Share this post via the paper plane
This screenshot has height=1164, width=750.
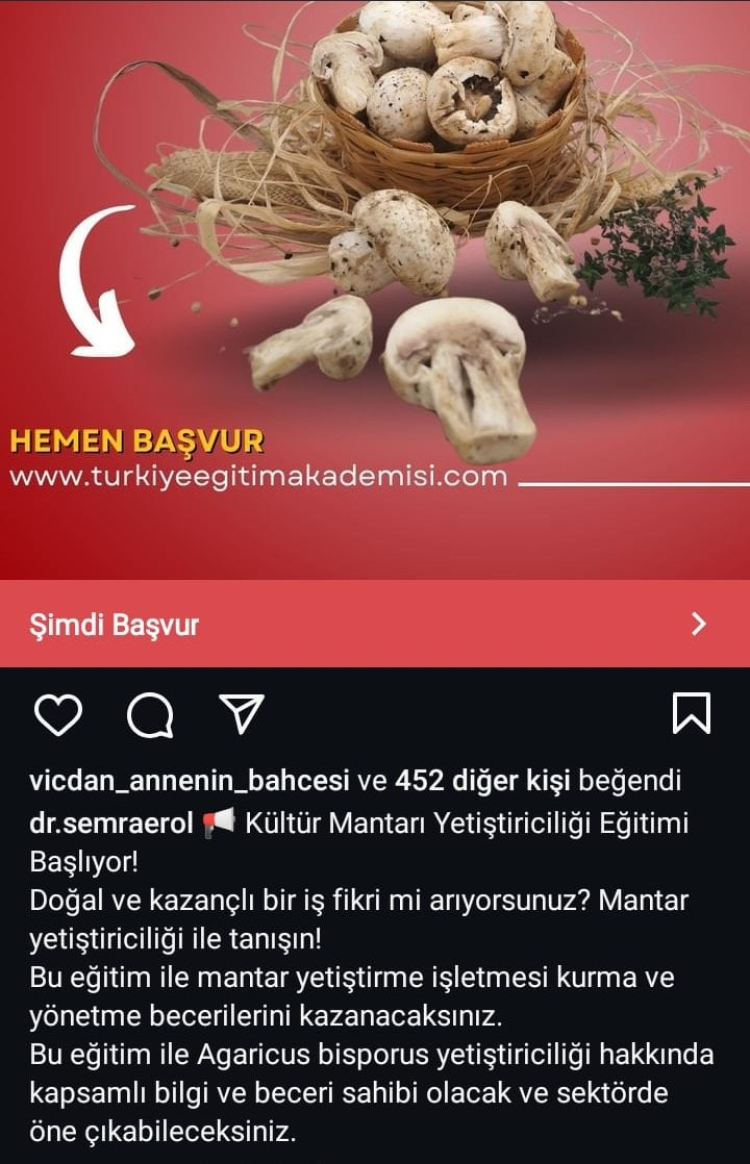tap(242, 713)
